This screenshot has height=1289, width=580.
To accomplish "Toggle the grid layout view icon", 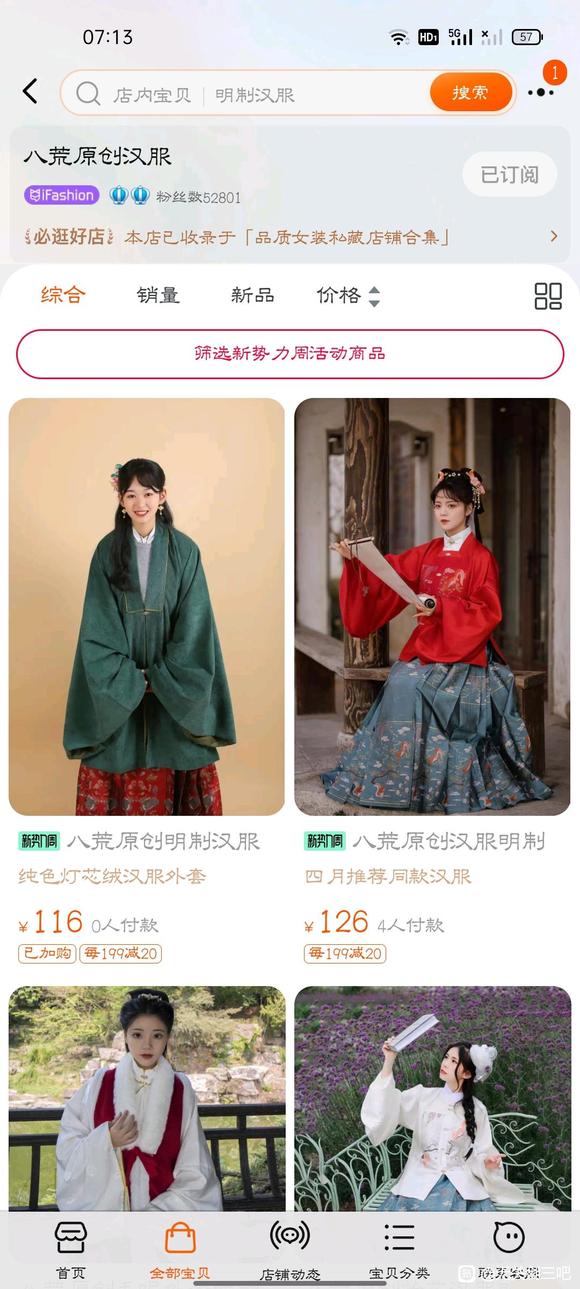I will pyautogui.click(x=548, y=296).
